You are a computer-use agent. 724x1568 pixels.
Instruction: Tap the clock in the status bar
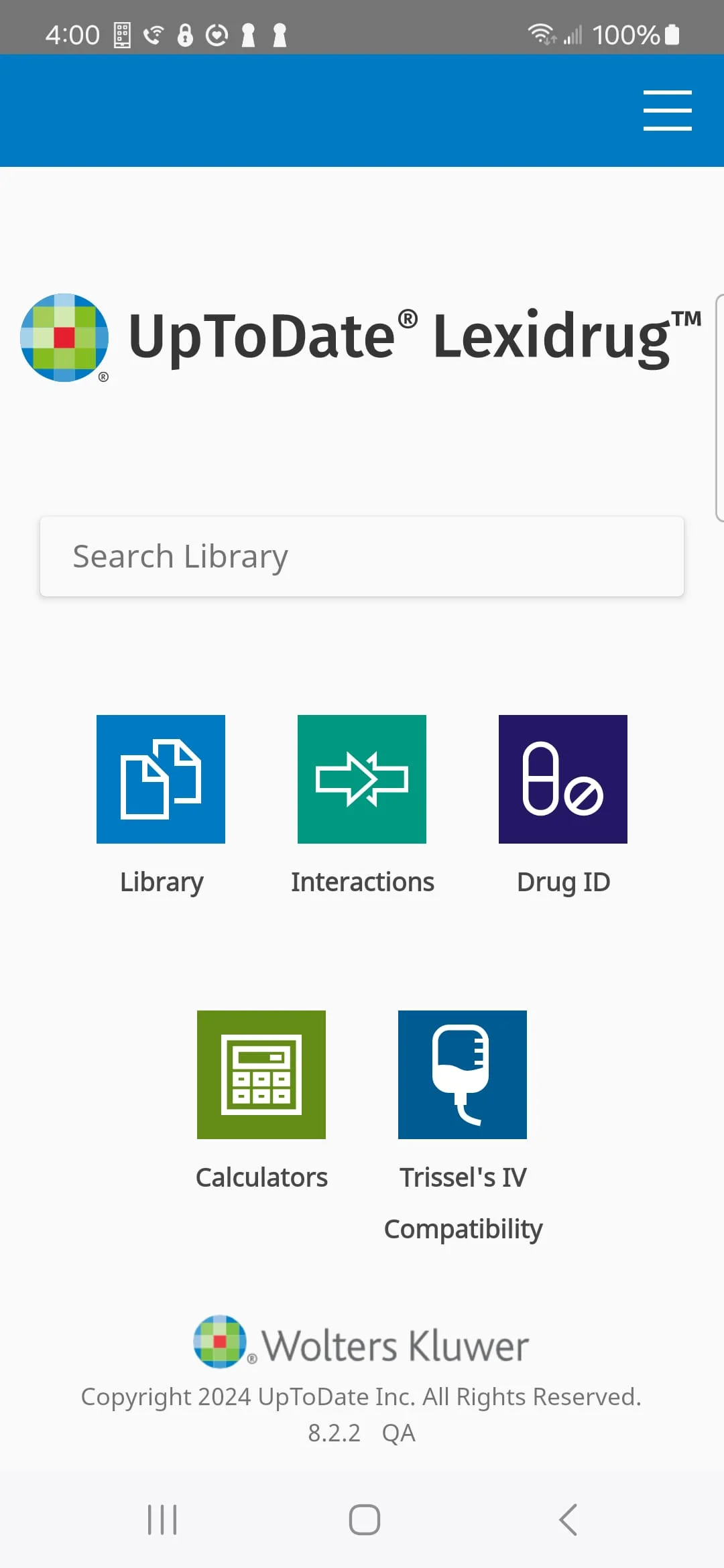72,34
